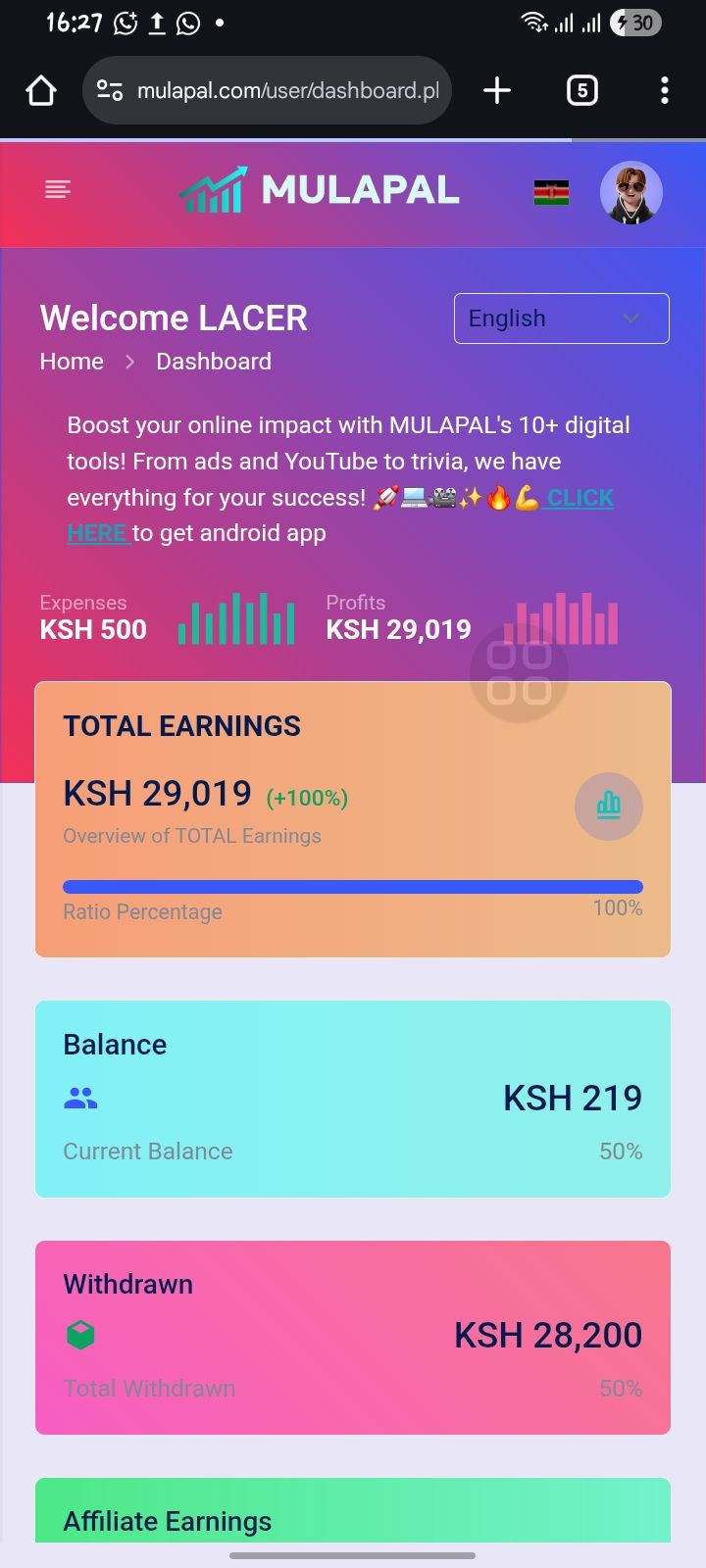Open a new browser tab
The image size is (706, 1568).
(x=497, y=91)
